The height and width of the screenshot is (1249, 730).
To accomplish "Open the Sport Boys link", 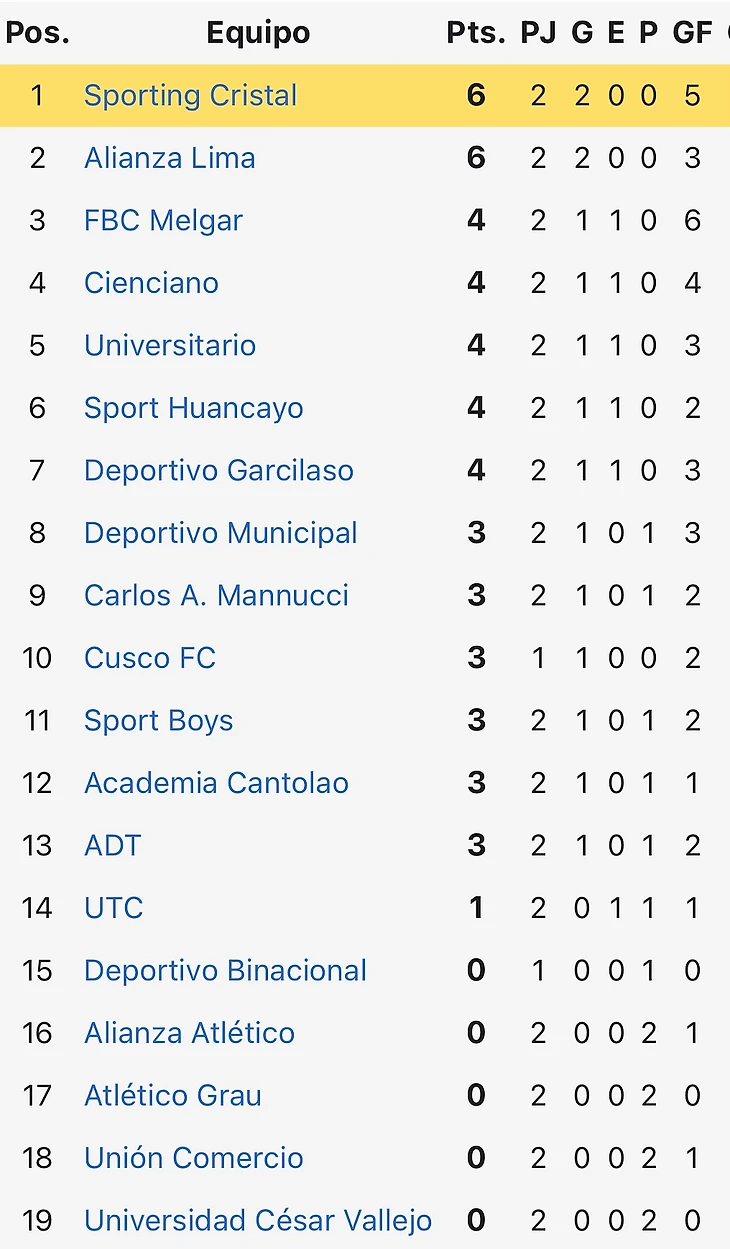I will 158,721.
